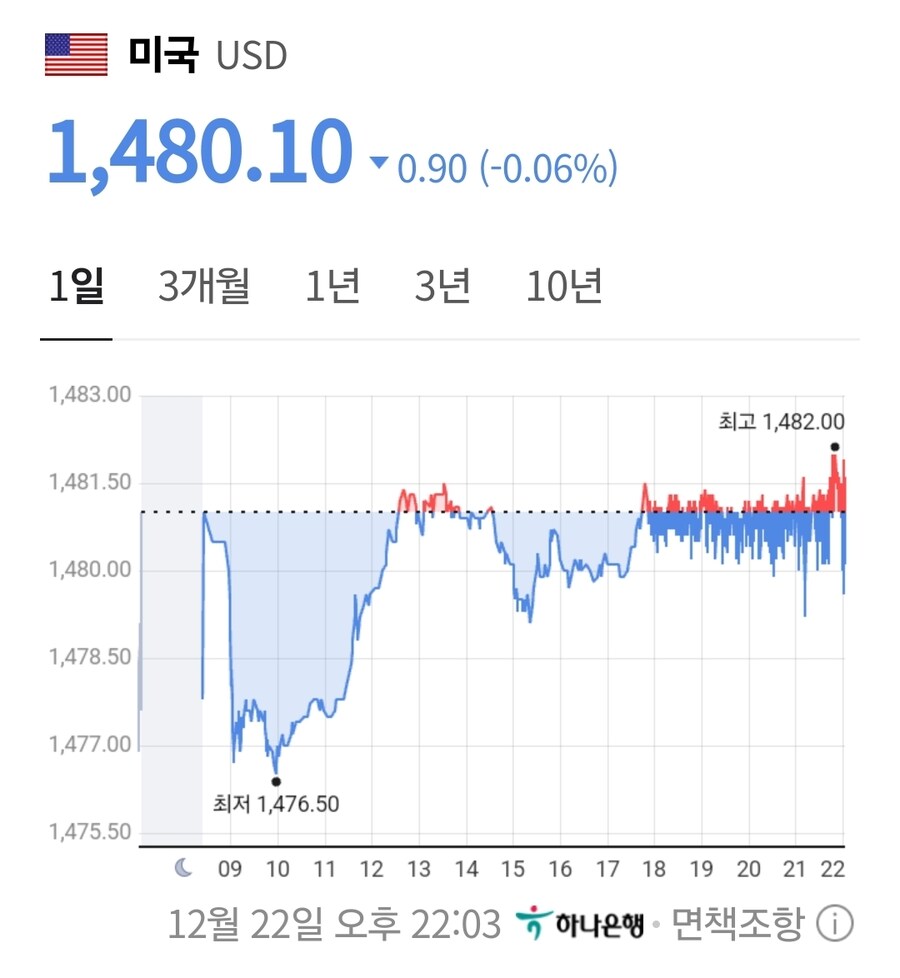Switch to the 1년 tab
This screenshot has width=900, height=978.
pos(334,285)
